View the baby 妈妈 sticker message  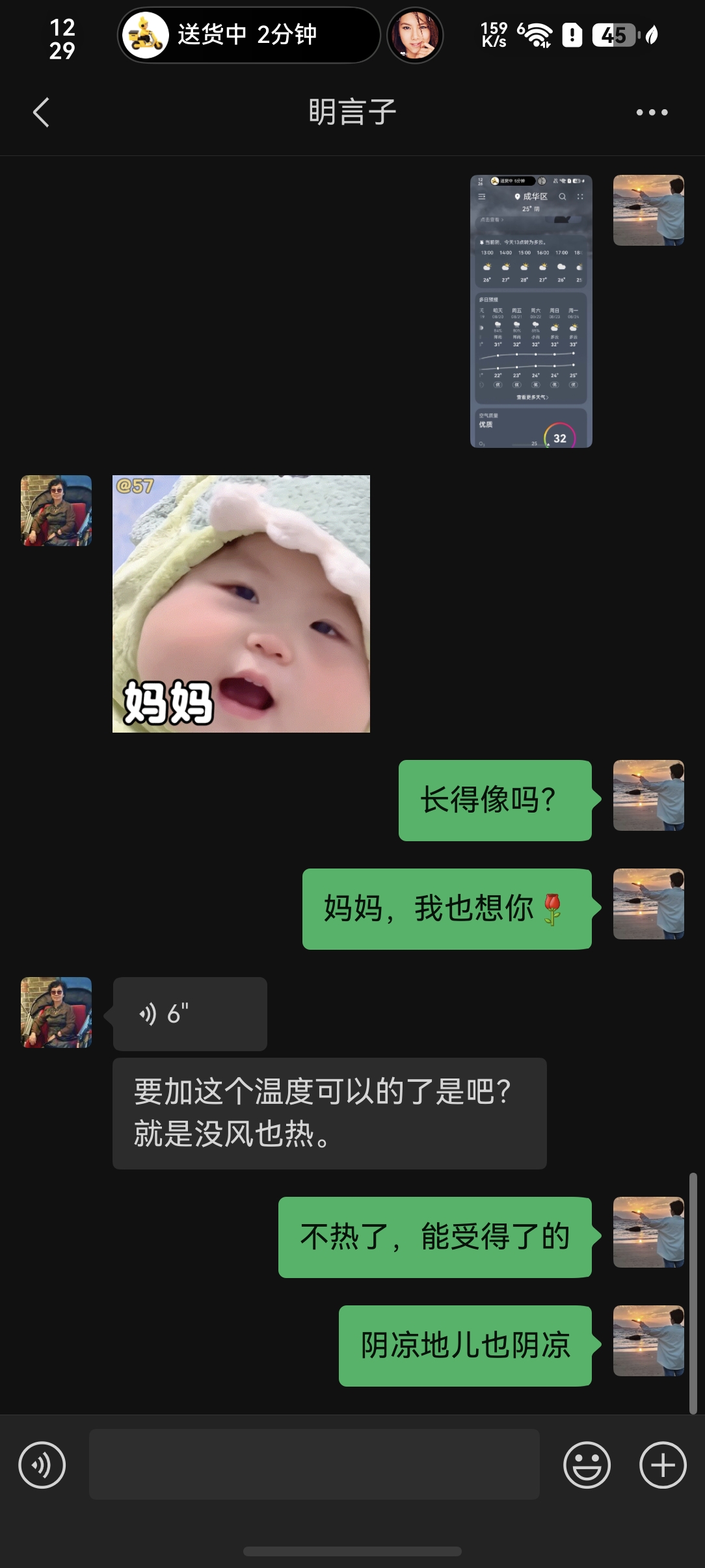[x=241, y=604]
